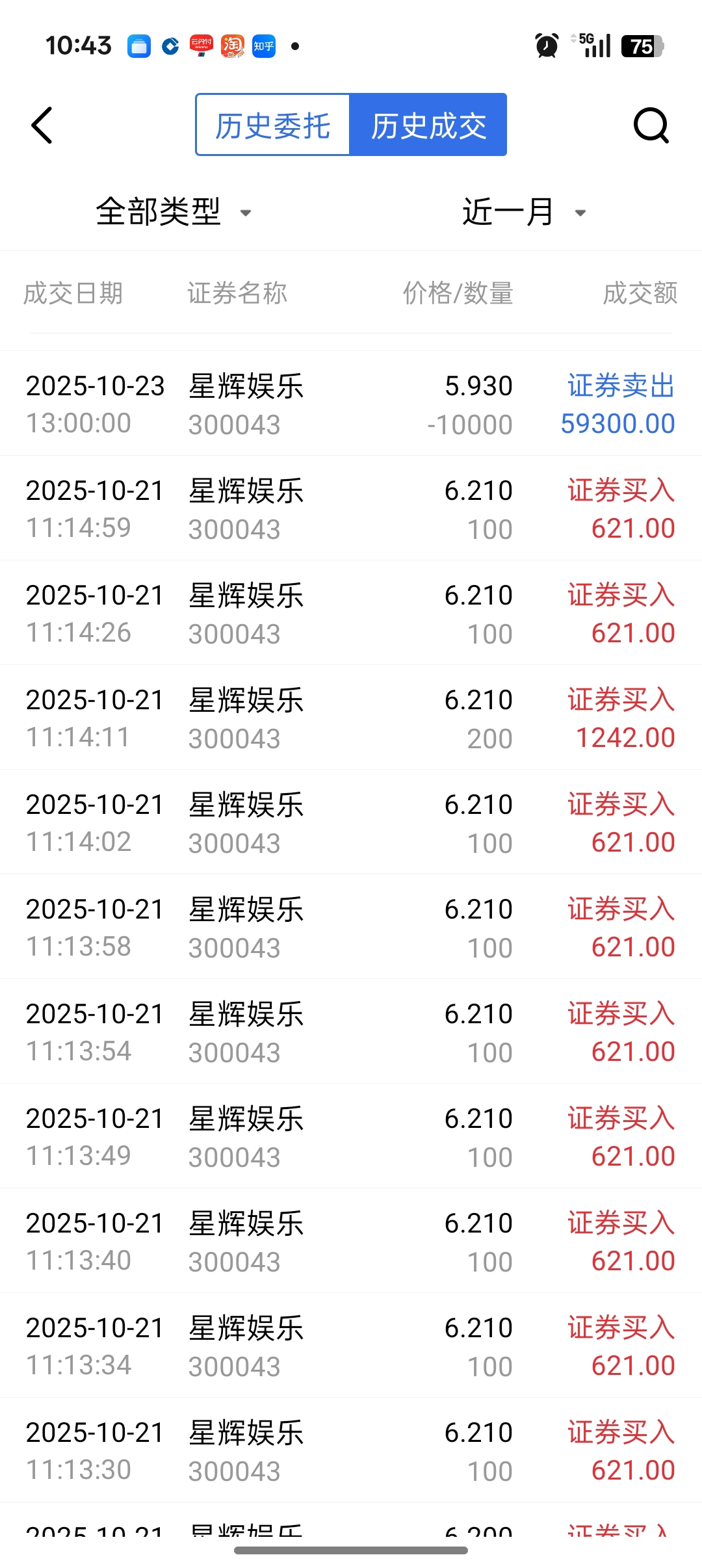View the trade record at 11:13:40
The width and height of the screenshot is (702, 1568).
point(351,1241)
